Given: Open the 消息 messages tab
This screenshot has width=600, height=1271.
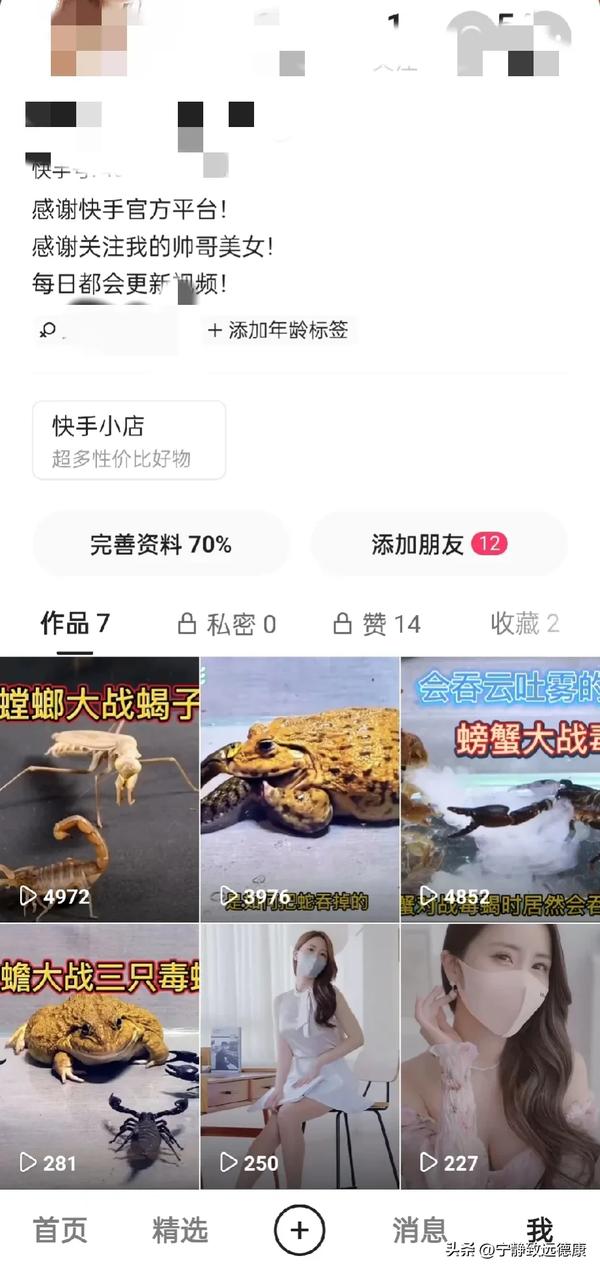Looking at the screenshot, I should tap(420, 1230).
